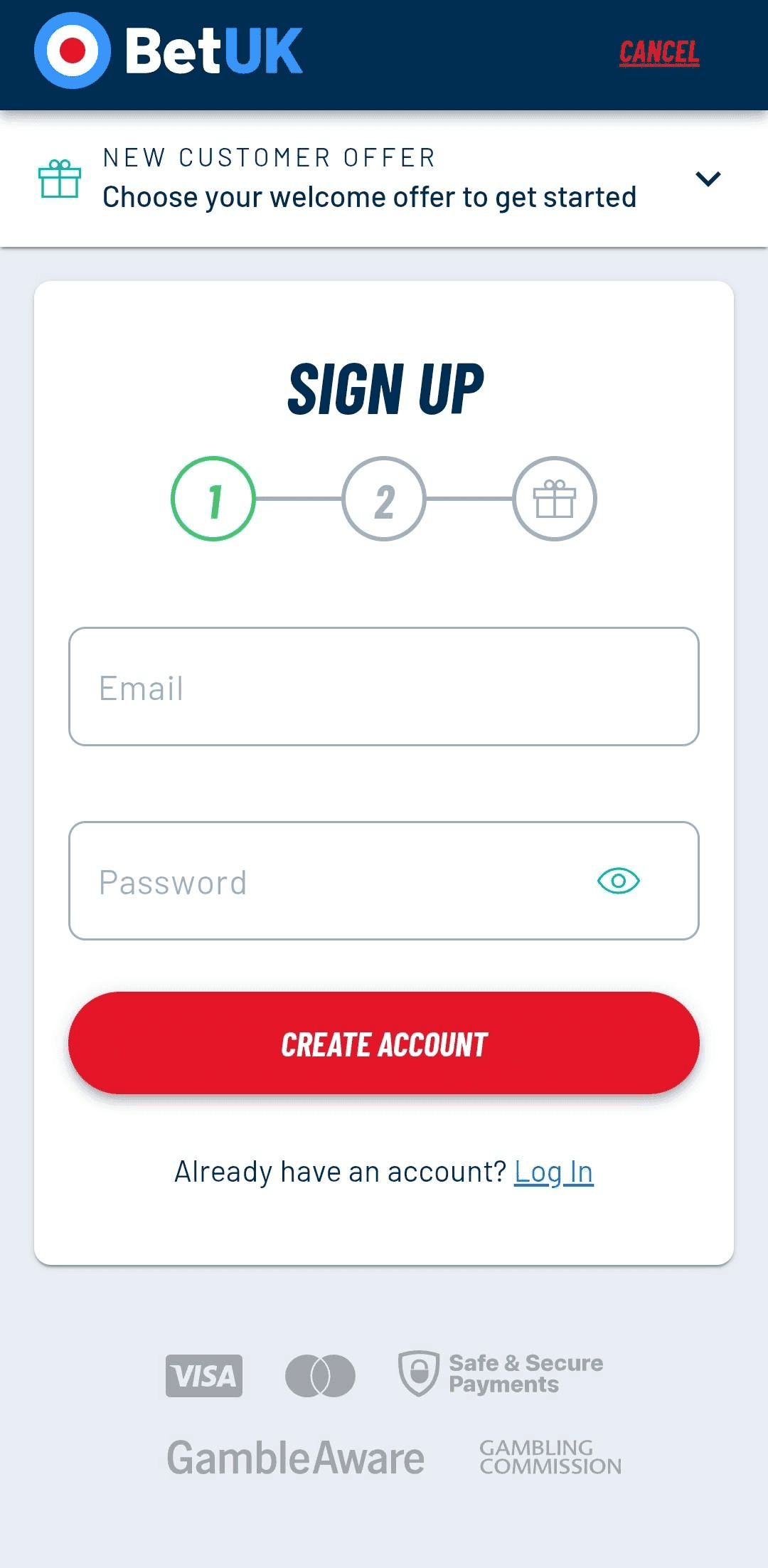Viewport: 768px width, 1568px height.
Task: Open the Log In link
Action: coord(554,1170)
